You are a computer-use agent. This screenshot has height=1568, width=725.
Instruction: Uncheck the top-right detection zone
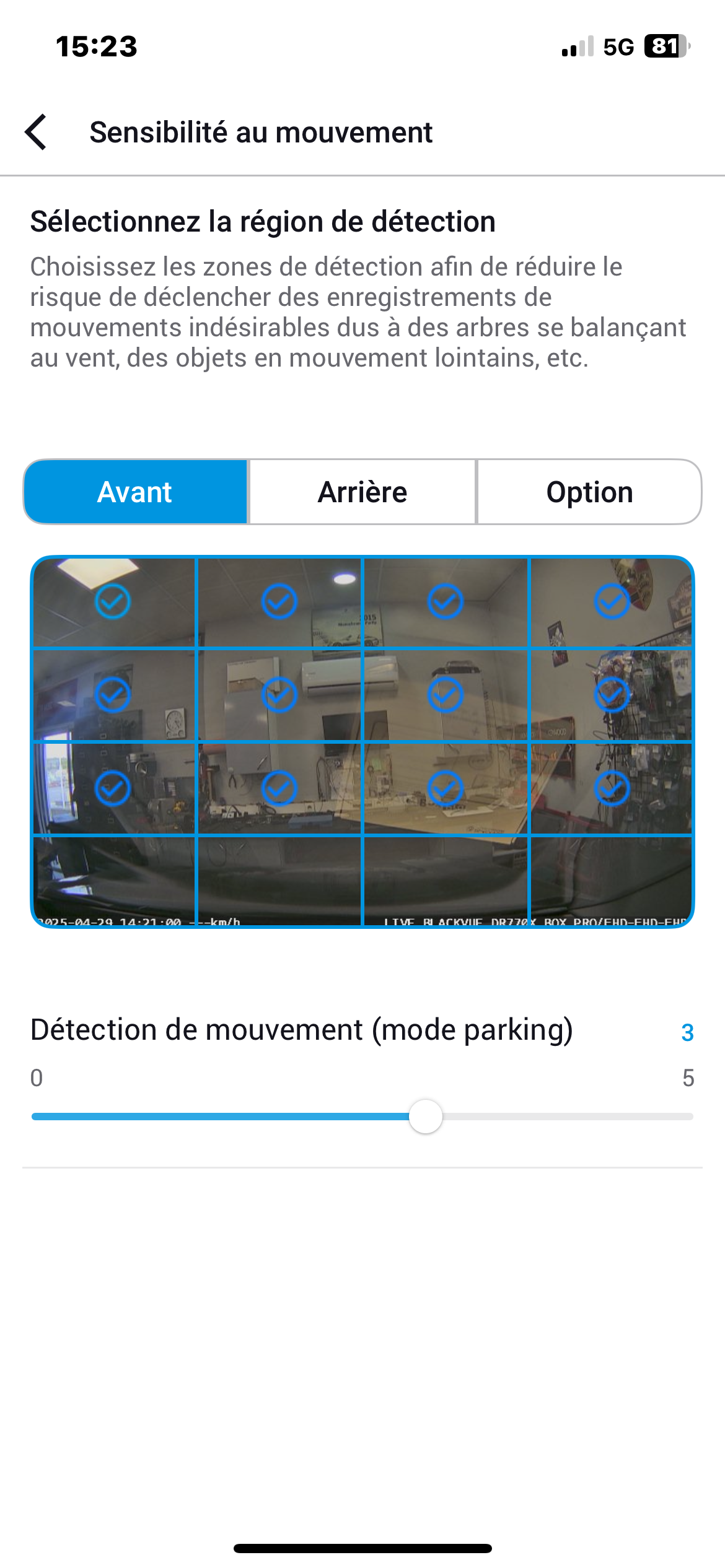tap(612, 601)
